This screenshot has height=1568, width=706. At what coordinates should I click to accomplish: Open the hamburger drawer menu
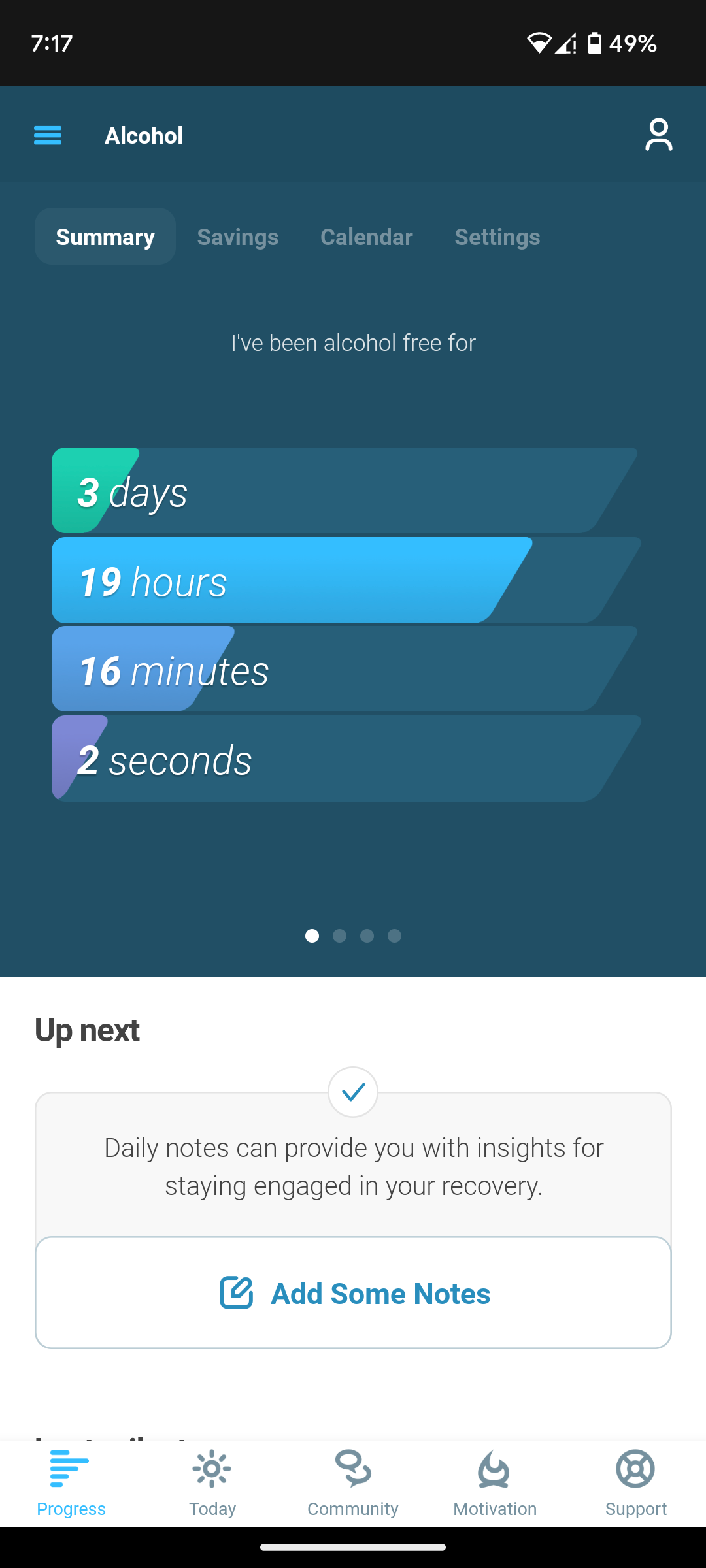(48, 135)
